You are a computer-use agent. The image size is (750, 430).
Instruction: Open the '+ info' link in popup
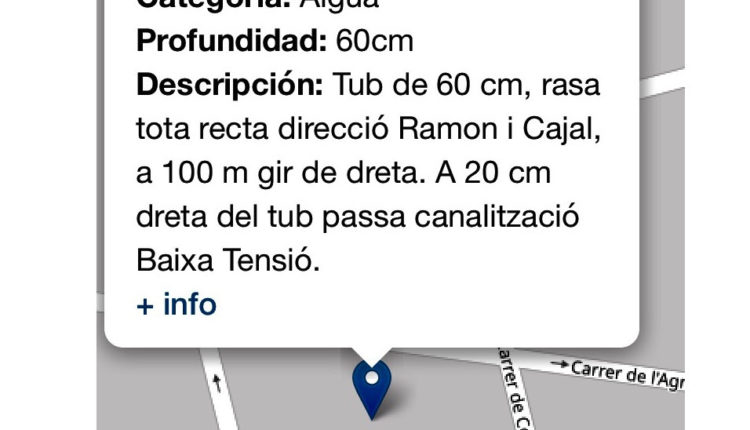(176, 305)
